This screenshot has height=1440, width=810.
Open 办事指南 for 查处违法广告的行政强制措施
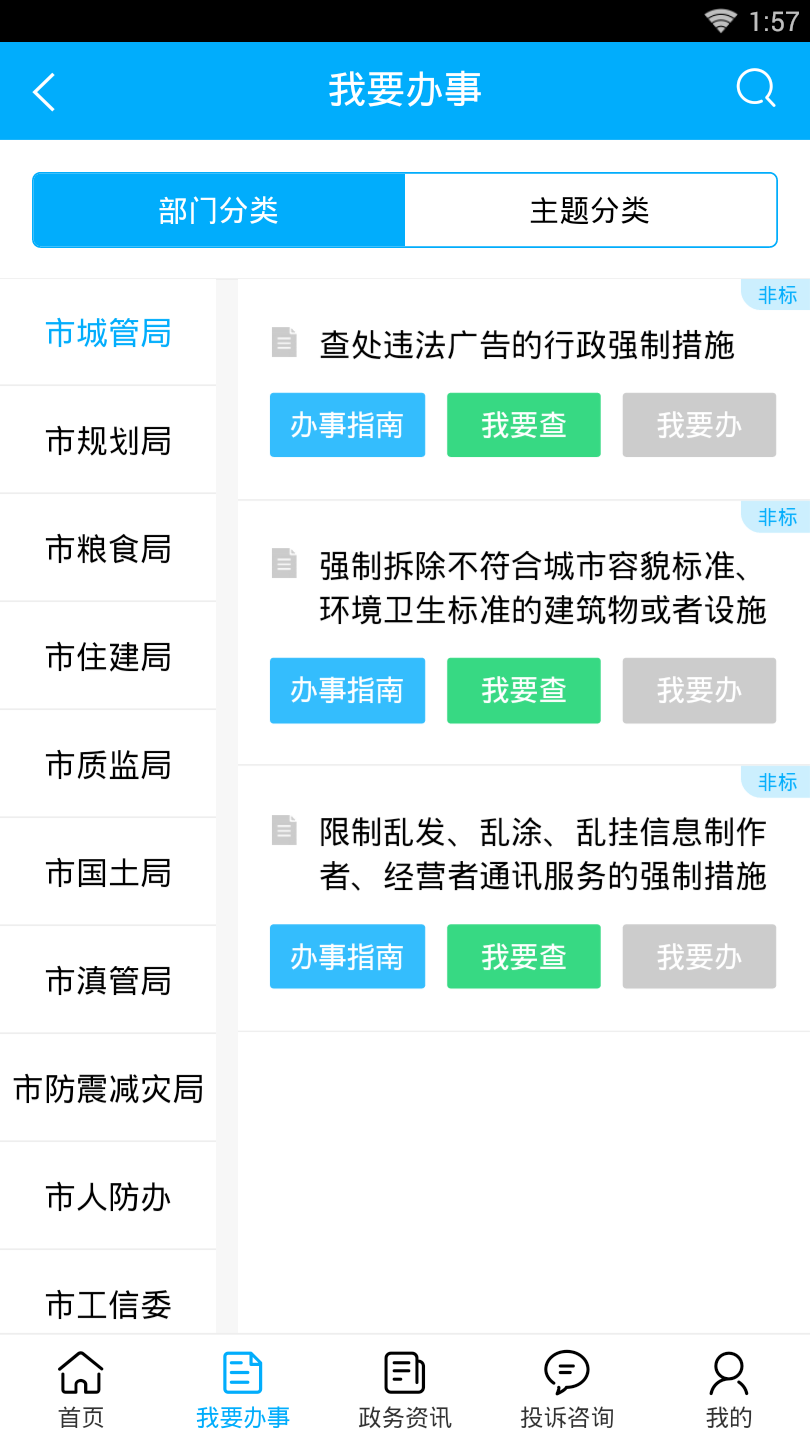(x=347, y=424)
